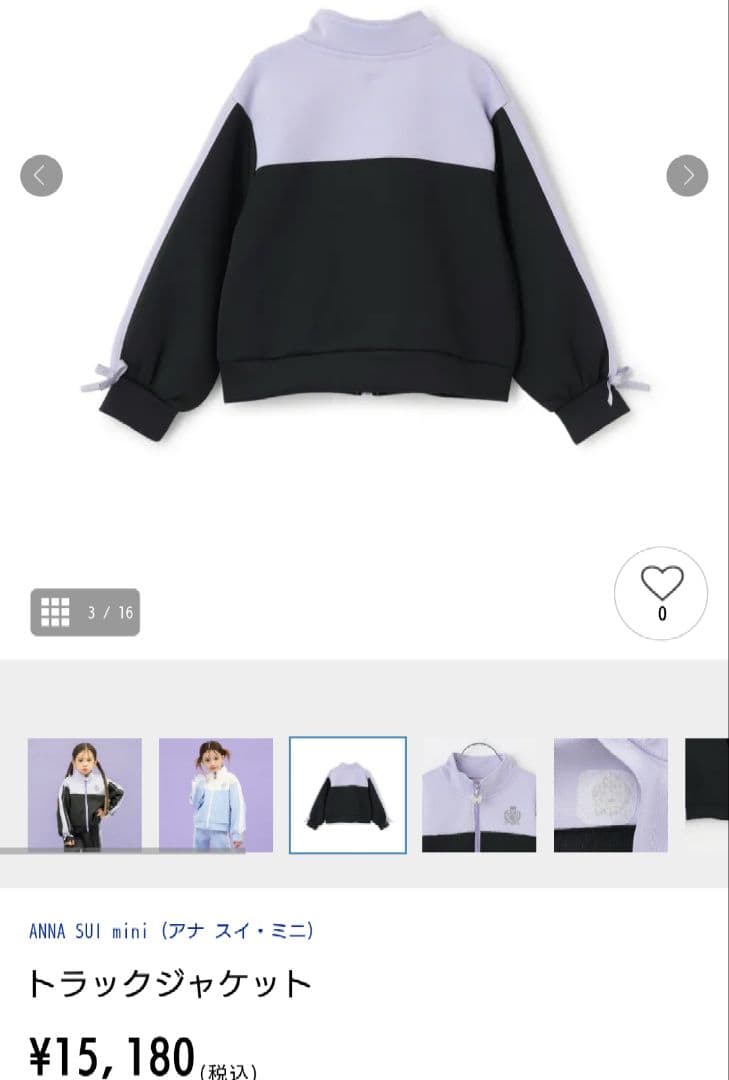Image resolution: width=729 pixels, height=1080 pixels.
Task: Open the image grid view showing 3 / 16
Action: tap(85, 612)
